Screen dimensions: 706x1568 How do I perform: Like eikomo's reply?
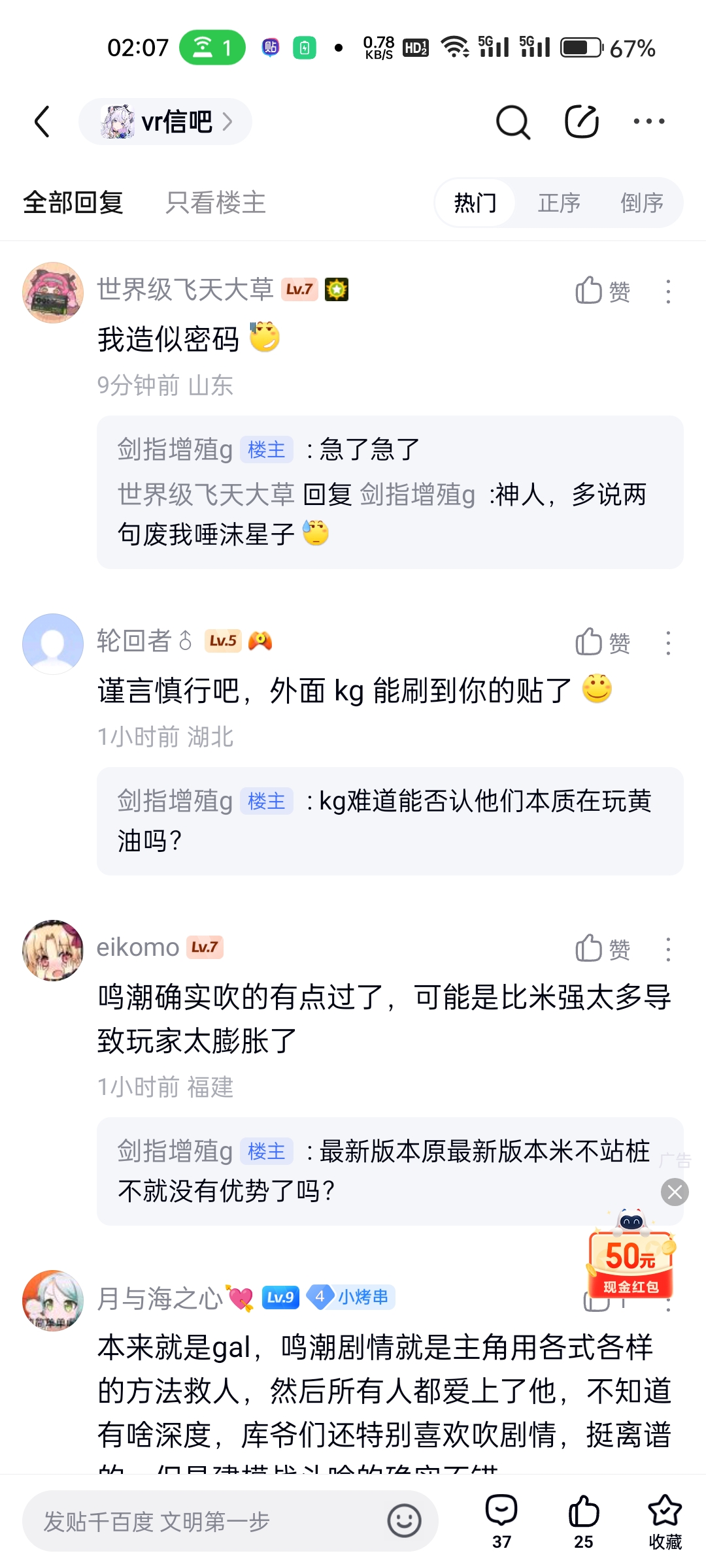[602, 949]
